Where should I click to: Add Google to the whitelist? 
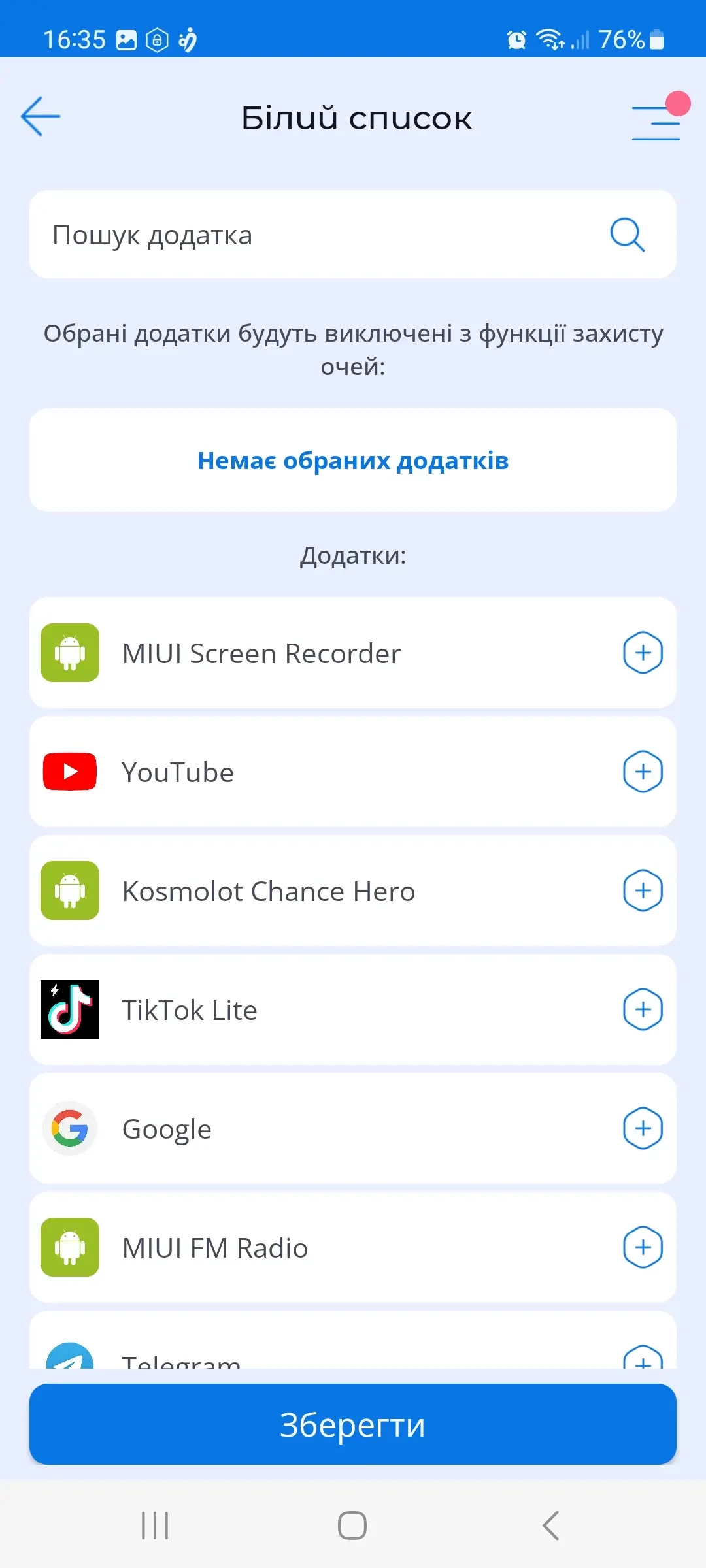coord(643,1128)
